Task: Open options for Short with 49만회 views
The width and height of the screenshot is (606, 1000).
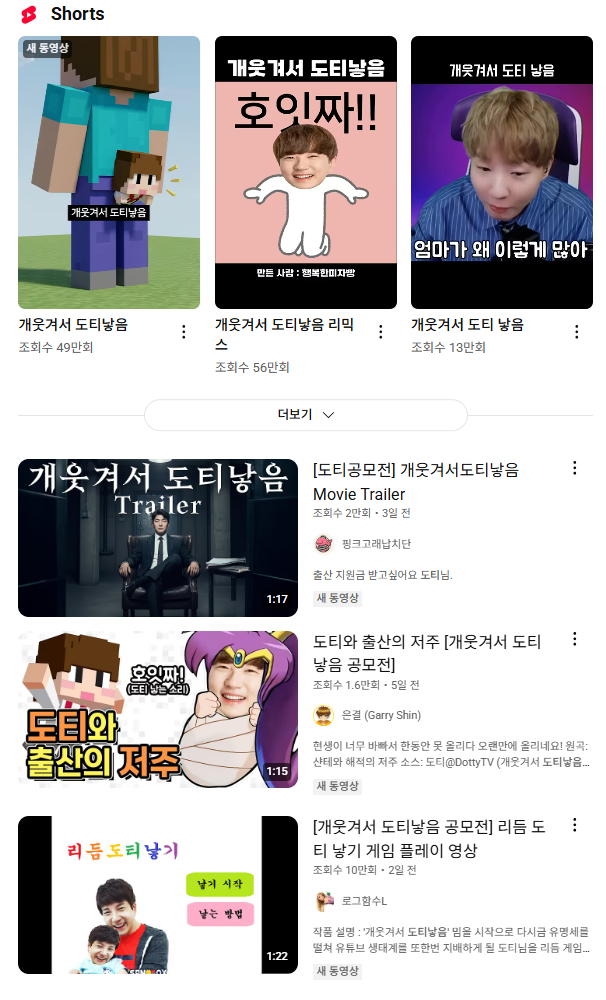Action: [183, 332]
